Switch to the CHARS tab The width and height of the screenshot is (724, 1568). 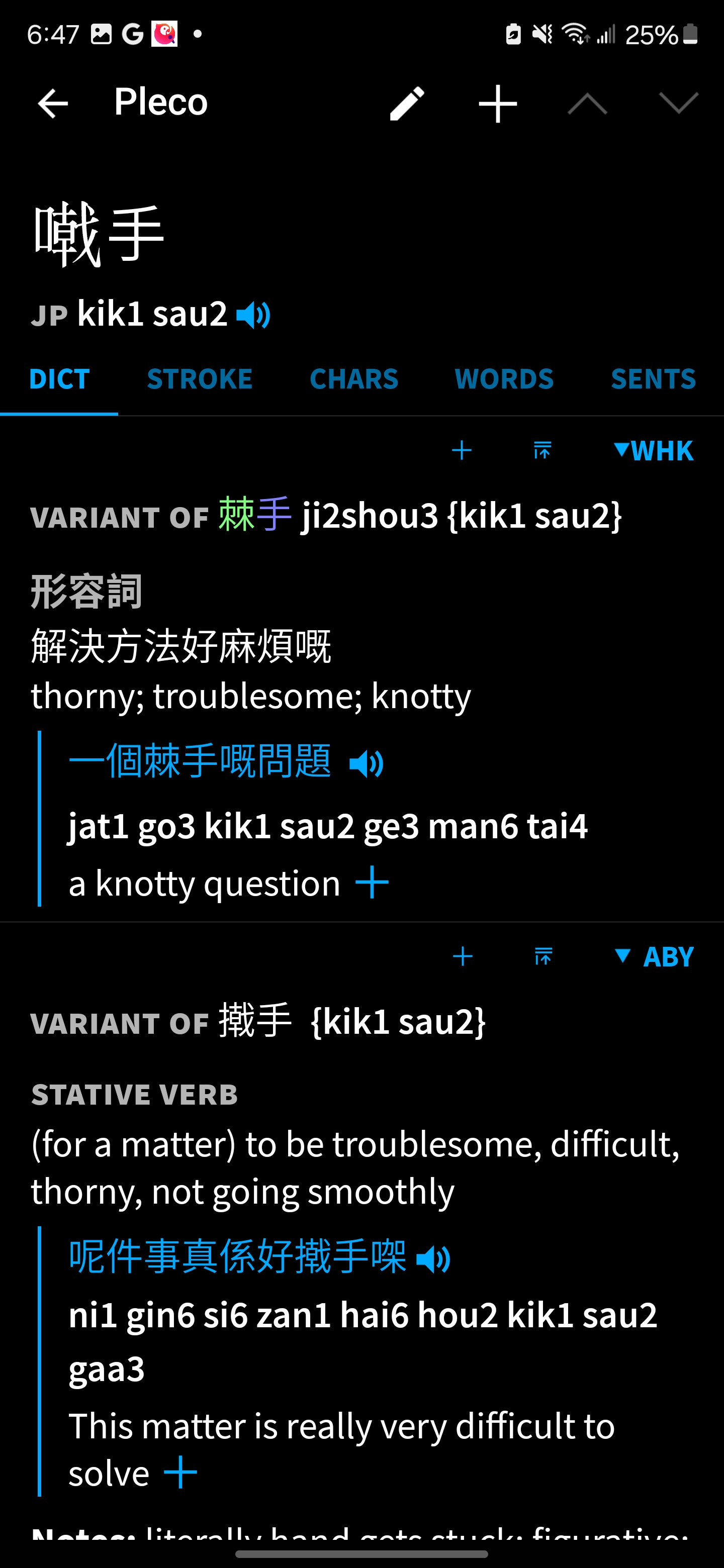[x=354, y=379]
